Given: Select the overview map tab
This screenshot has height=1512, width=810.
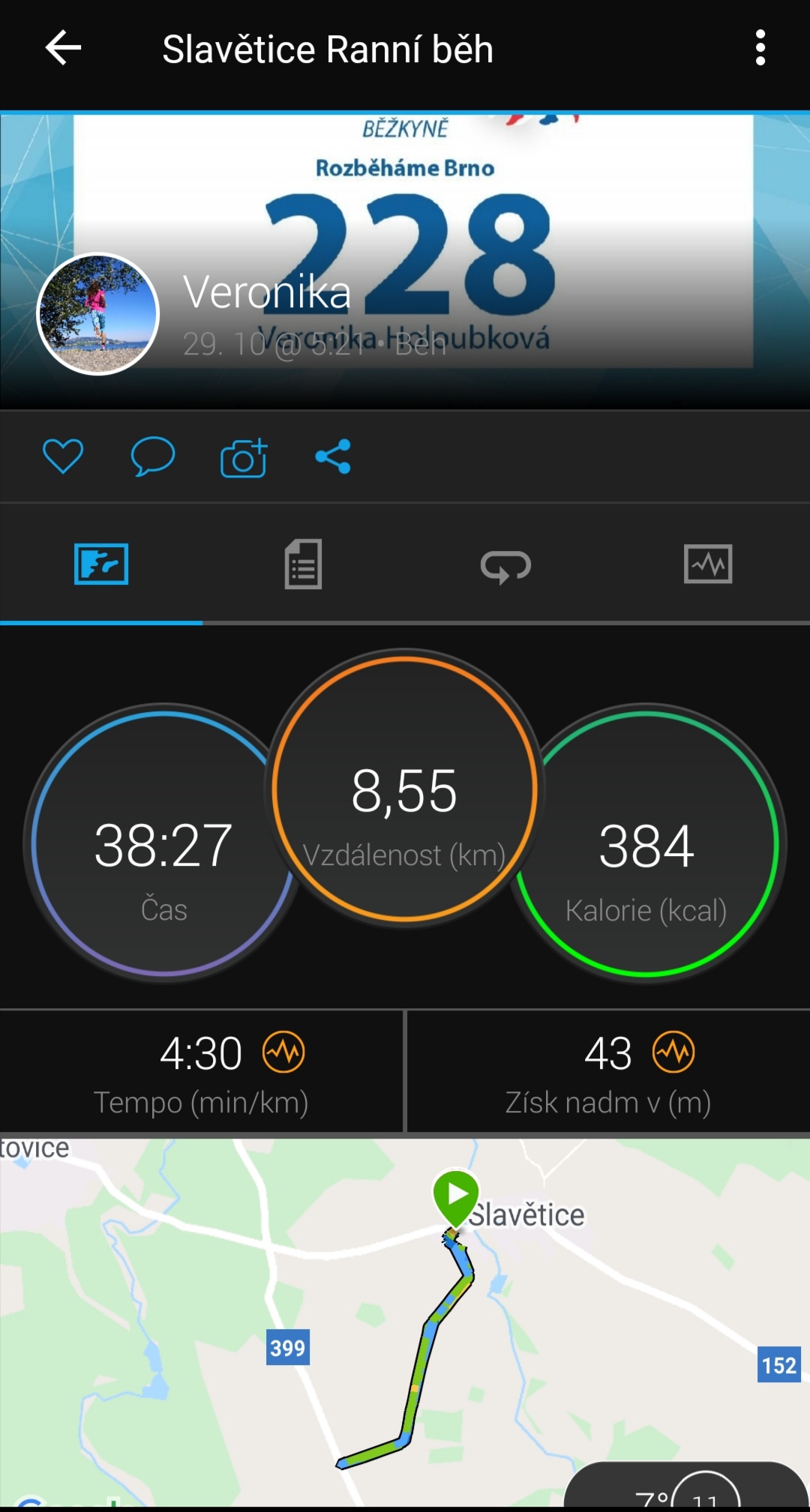Looking at the screenshot, I should (x=101, y=564).
